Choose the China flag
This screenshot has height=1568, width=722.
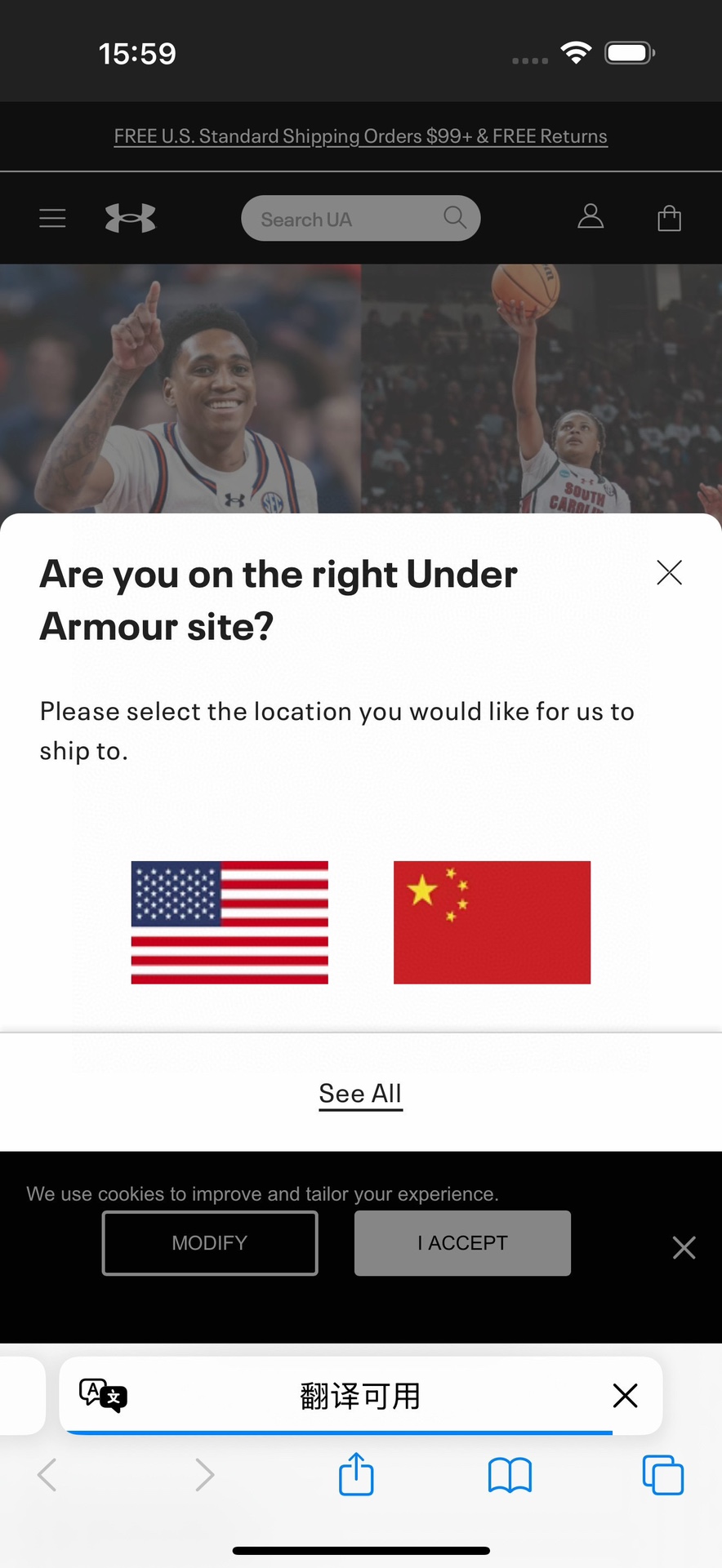tap(492, 922)
